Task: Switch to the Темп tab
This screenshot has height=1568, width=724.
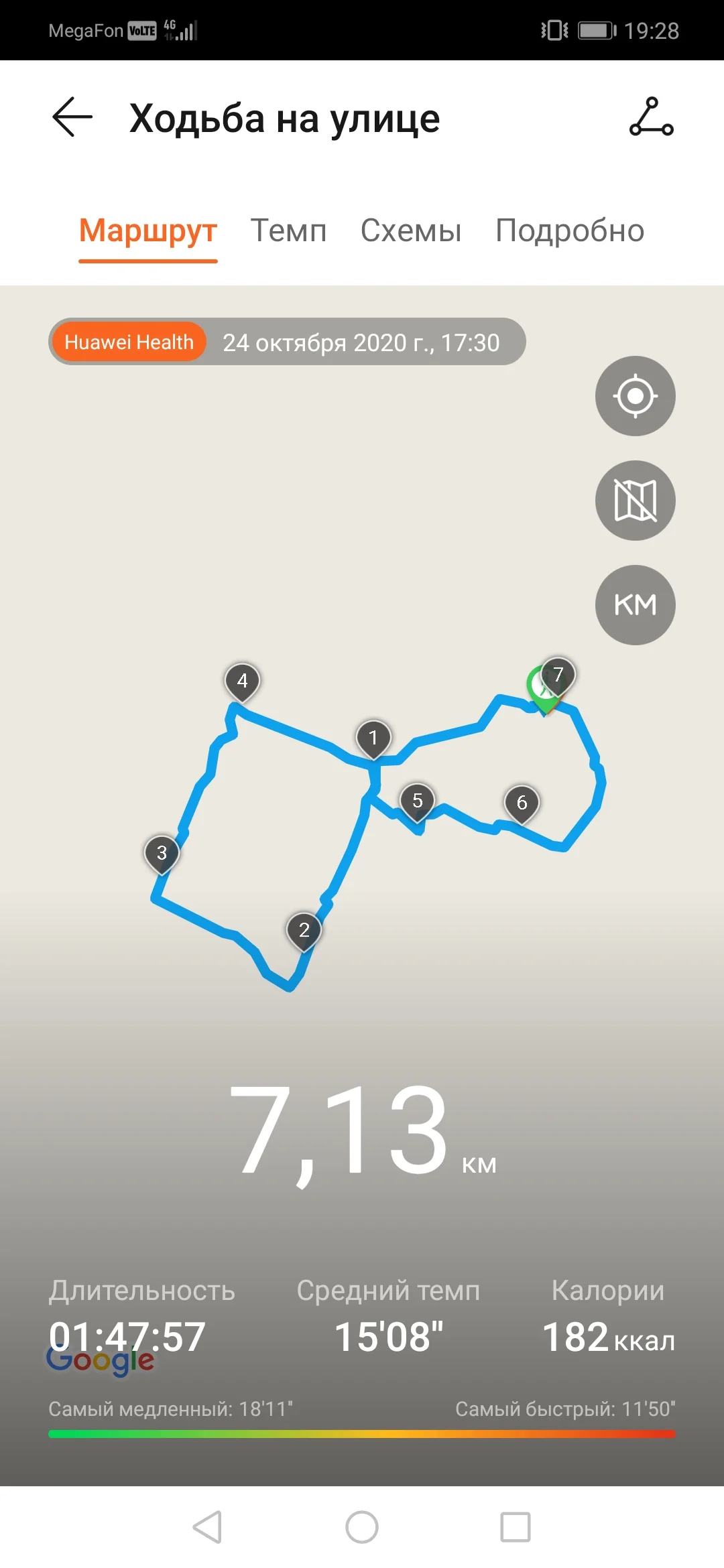Action: click(x=288, y=231)
